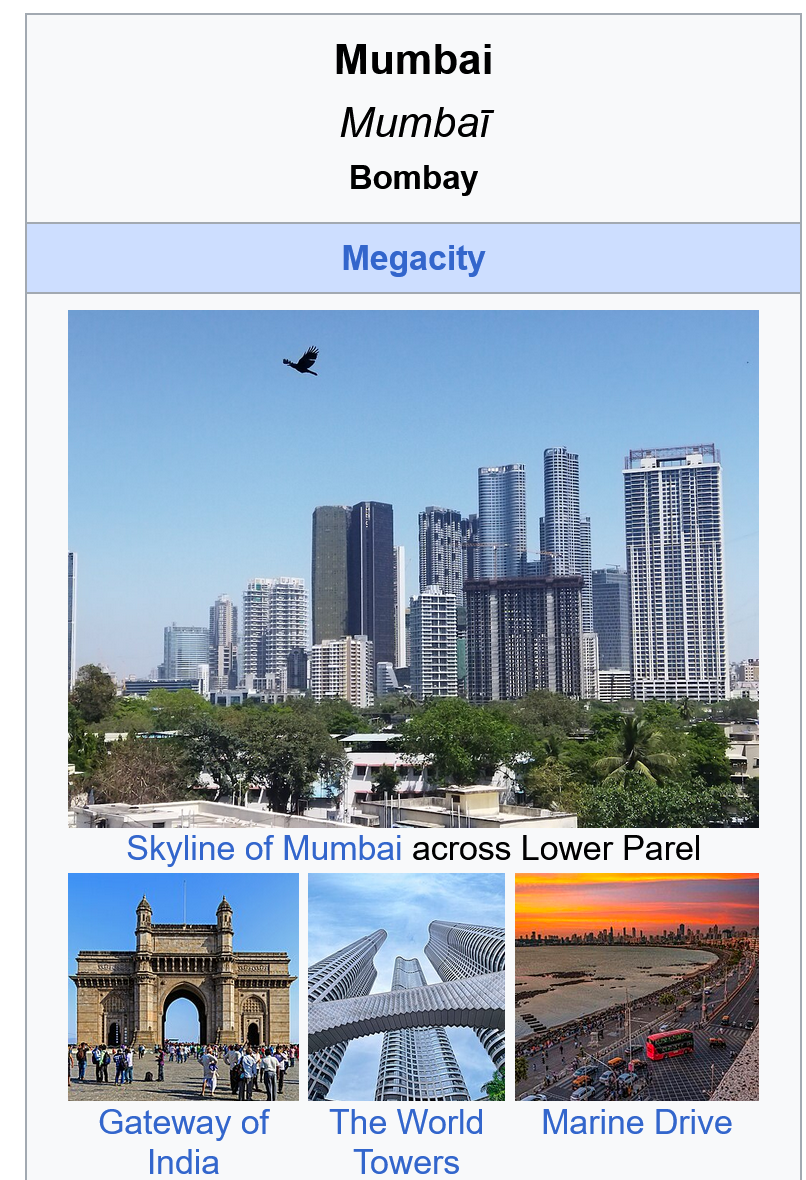Open the Mumbai skyline photo
This screenshot has height=1180, width=806.
[x=413, y=568]
